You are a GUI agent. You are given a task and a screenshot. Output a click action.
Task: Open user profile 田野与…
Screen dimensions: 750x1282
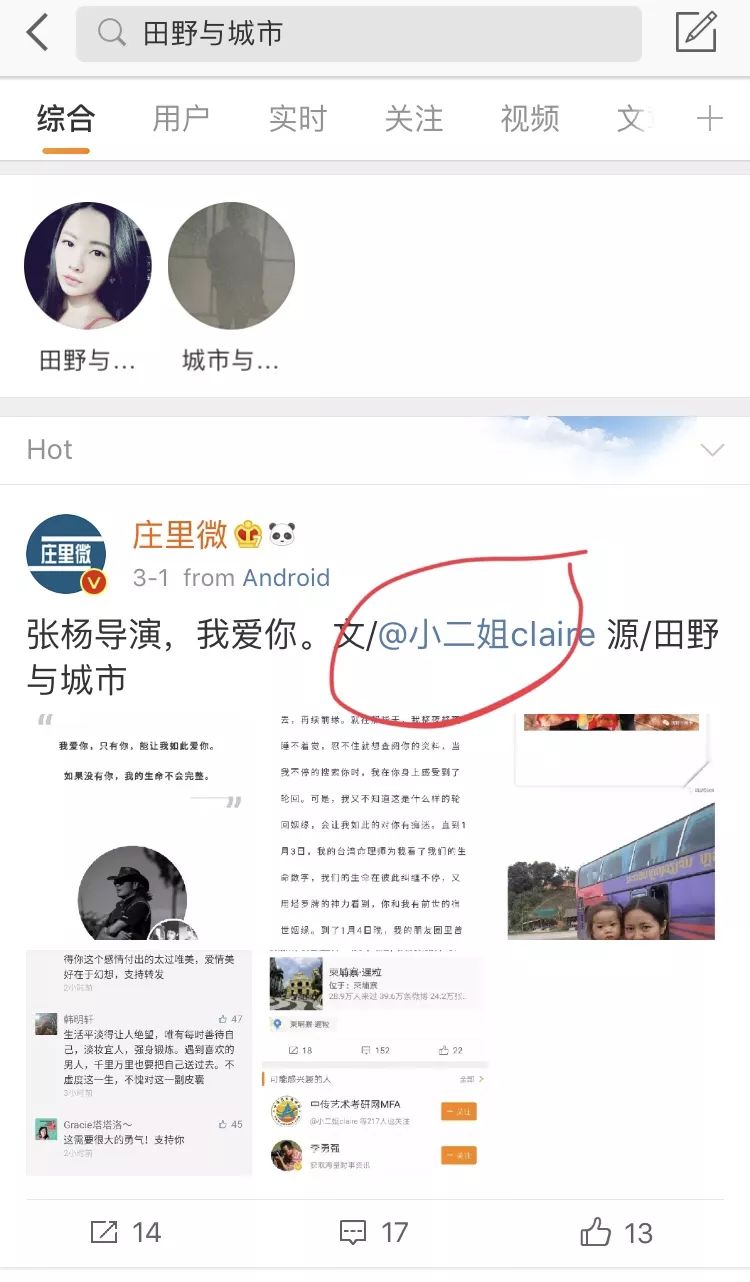[87, 265]
